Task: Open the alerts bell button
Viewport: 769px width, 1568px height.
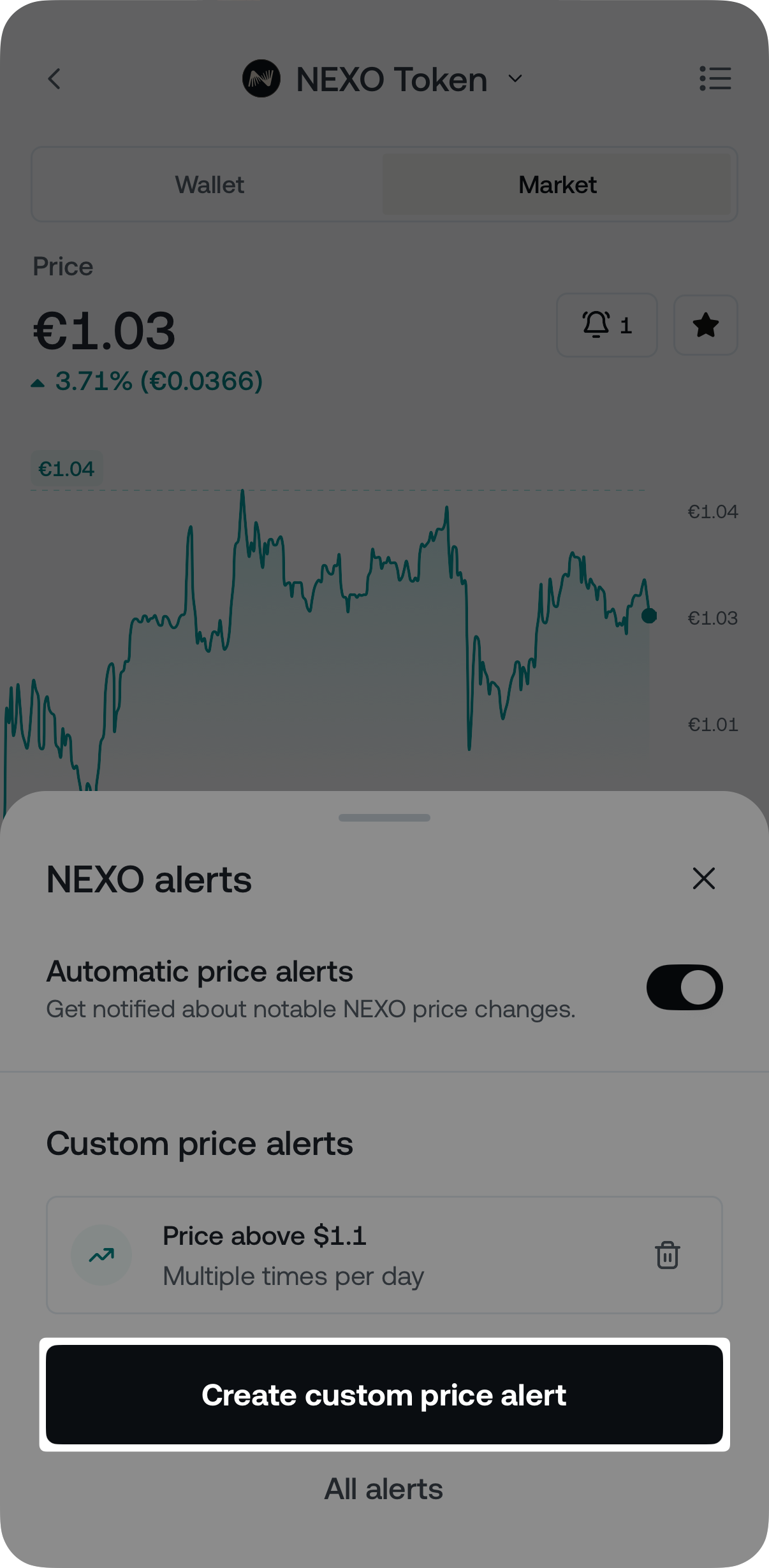Action: point(606,325)
